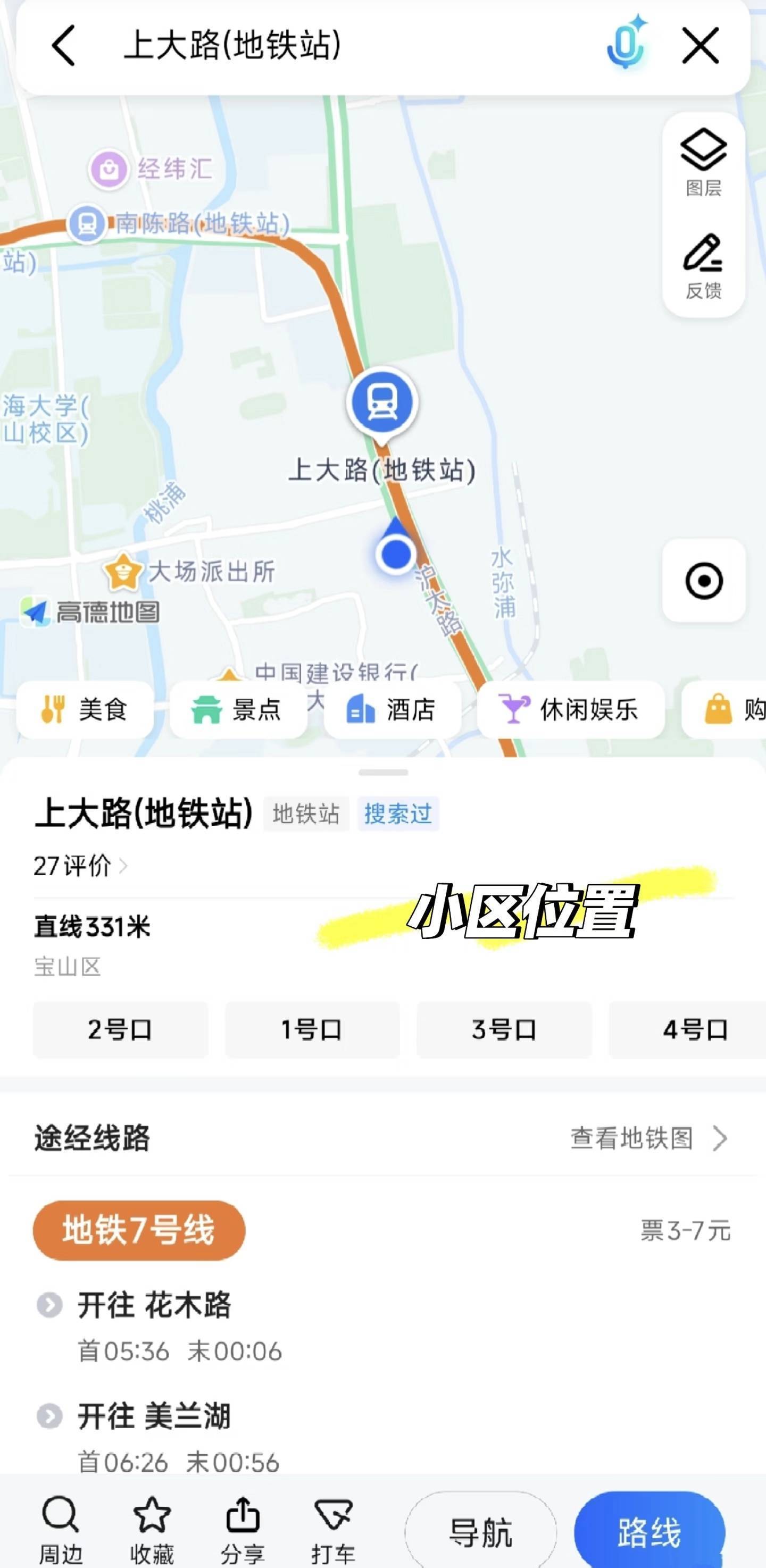Choose exit 3号口
The width and height of the screenshot is (766, 1568).
click(x=504, y=1030)
